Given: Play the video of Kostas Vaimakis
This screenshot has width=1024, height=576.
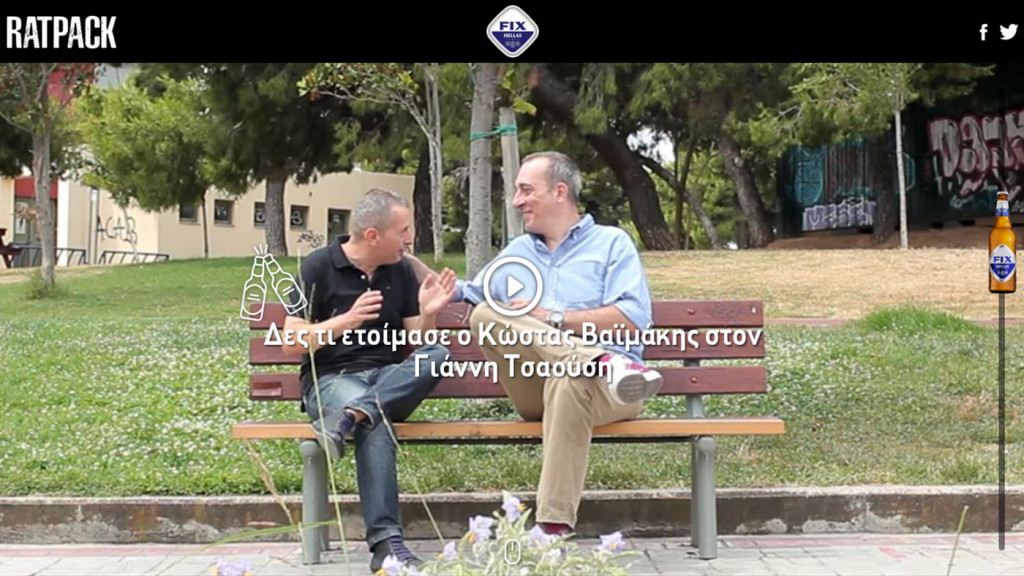Looking at the screenshot, I should click(x=512, y=287).
